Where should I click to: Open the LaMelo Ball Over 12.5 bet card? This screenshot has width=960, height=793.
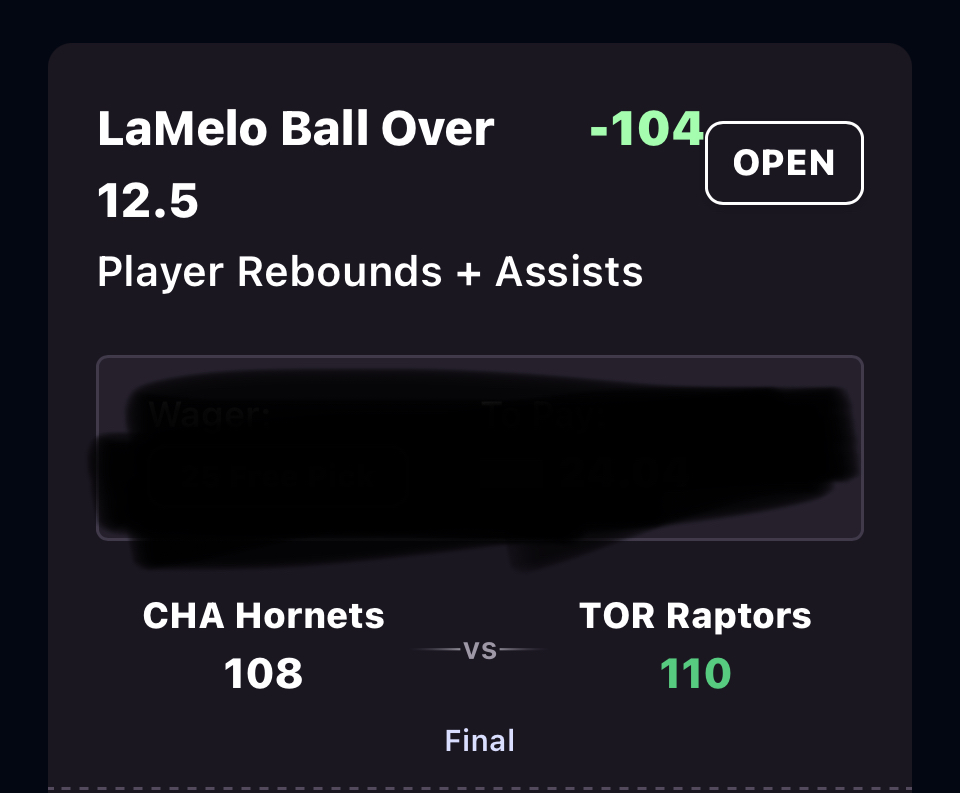[x=296, y=165]
